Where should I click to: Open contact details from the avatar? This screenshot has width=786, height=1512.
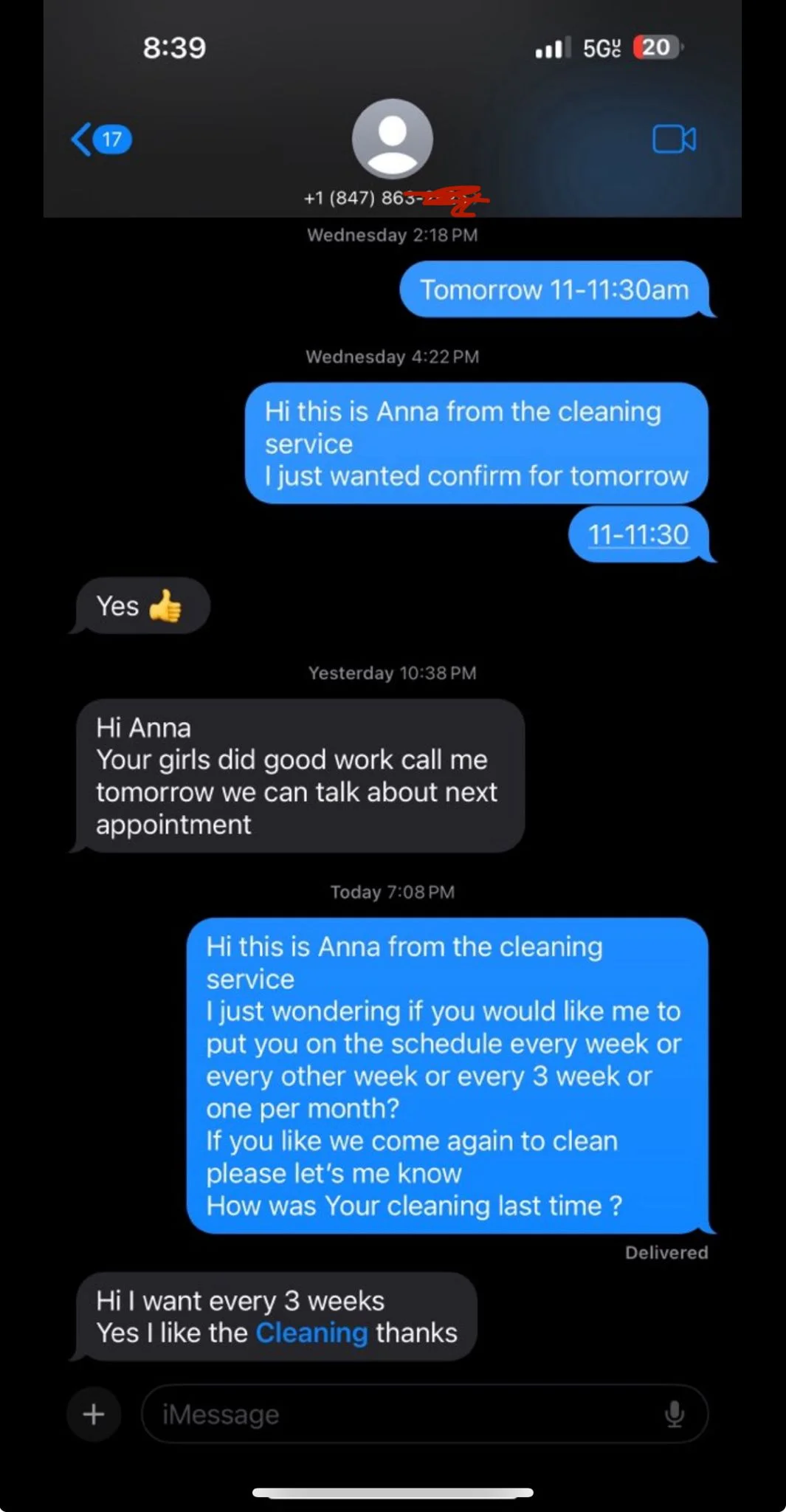pyautogui.click(x=392, y=139)
